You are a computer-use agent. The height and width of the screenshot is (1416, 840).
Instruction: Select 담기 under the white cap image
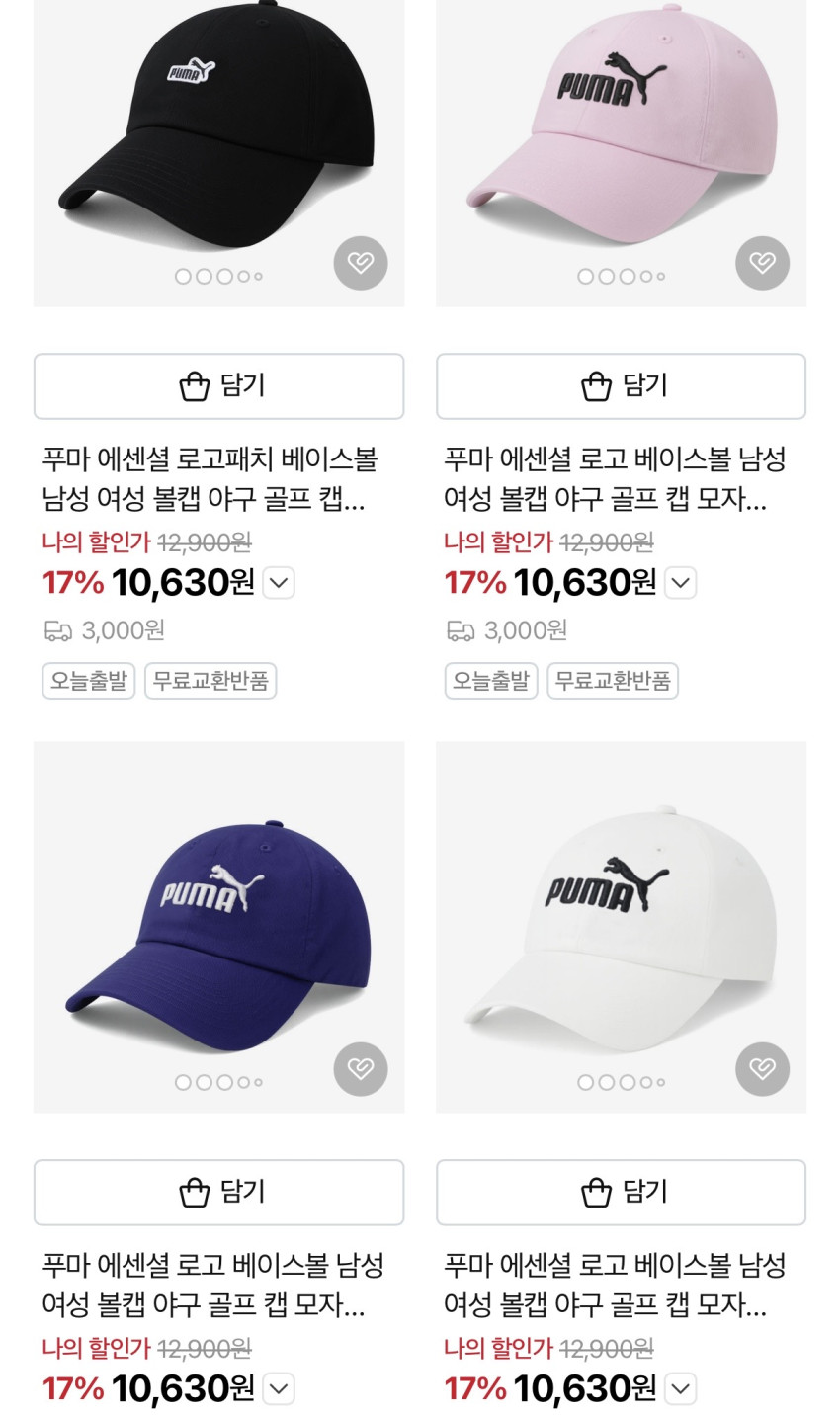tap(621, 1193)
